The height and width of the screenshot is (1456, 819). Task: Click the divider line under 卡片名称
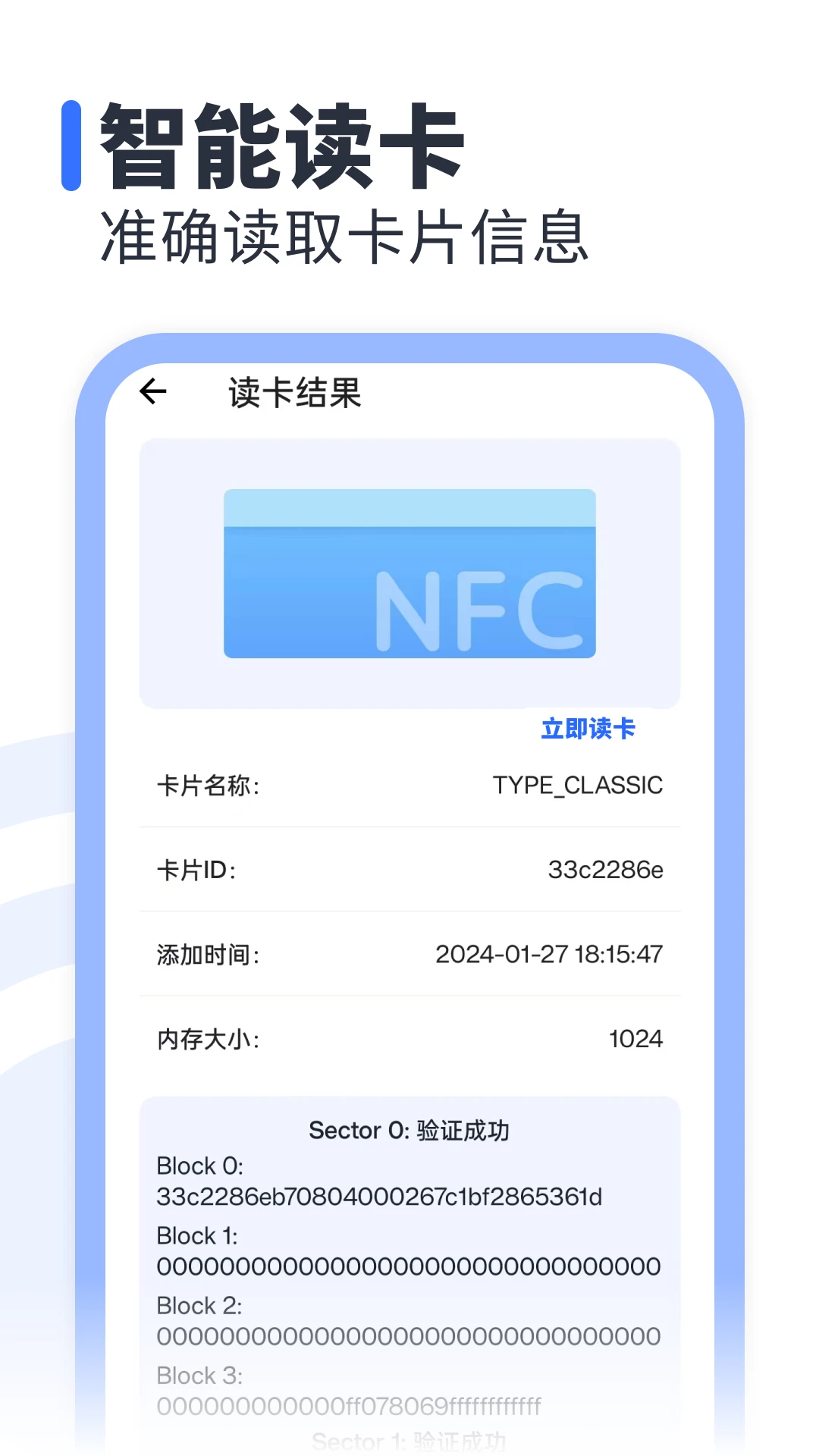coord(409,828)
